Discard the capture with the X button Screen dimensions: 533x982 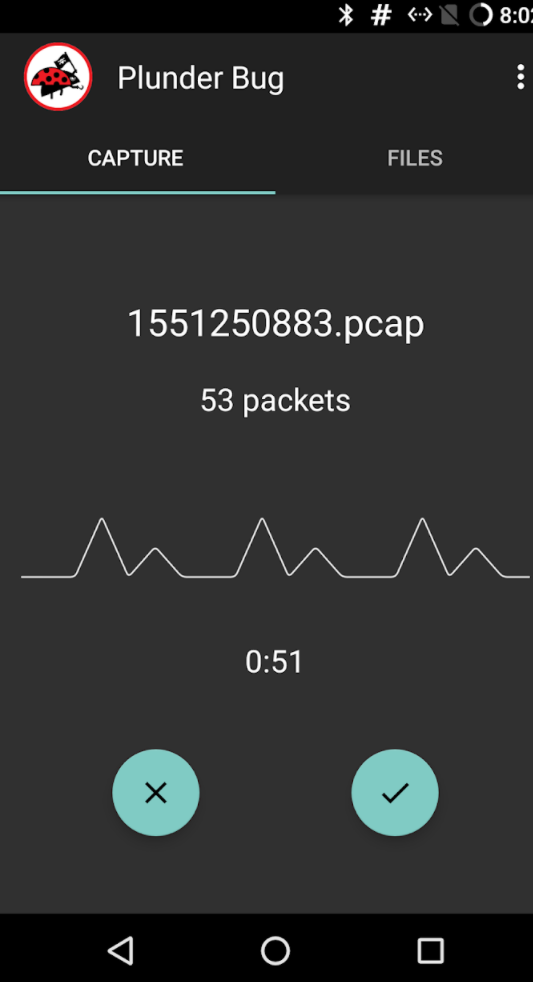point(156,792)
